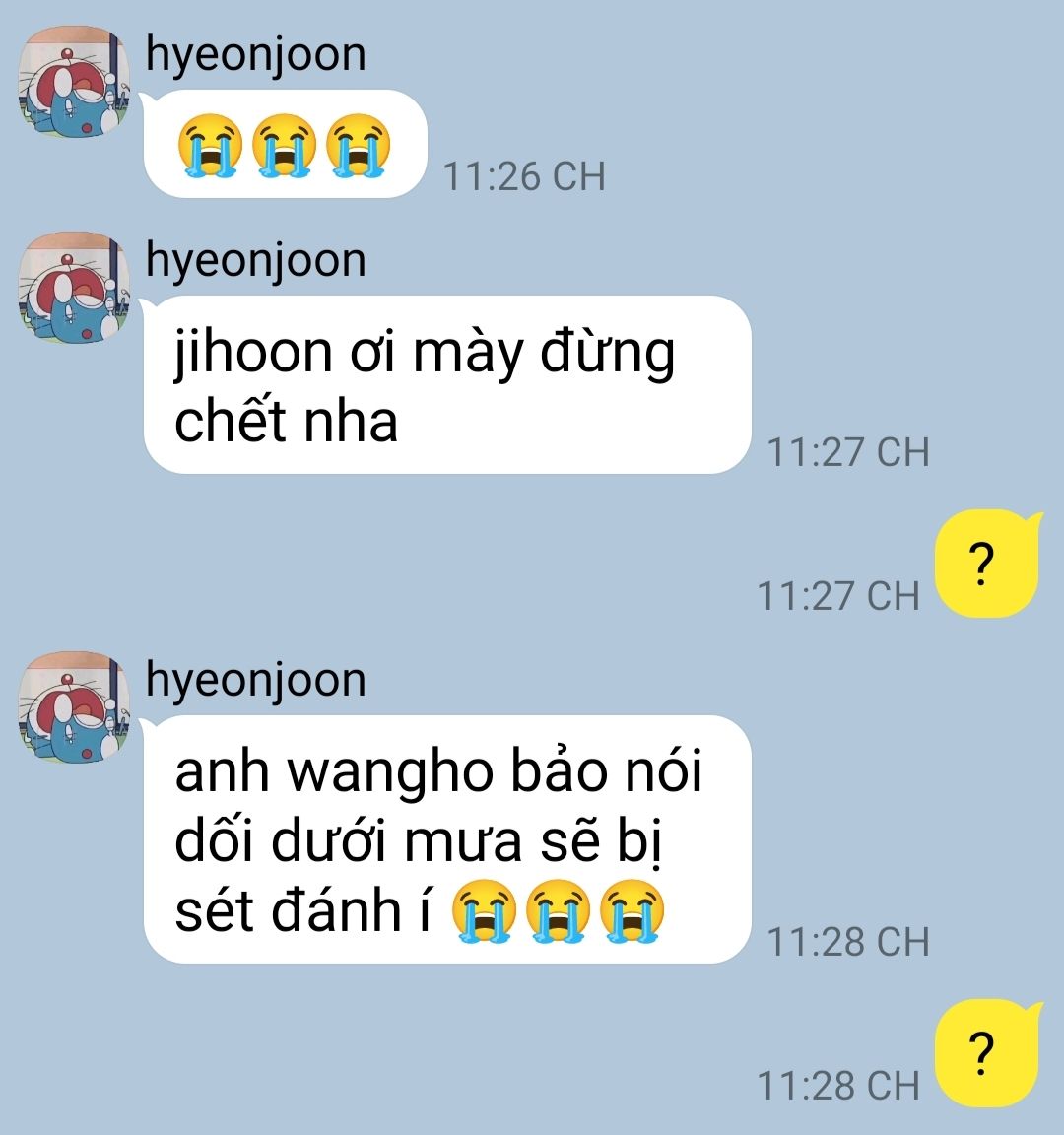Viewport: 1064px width, 1135px height.
Task: View hyeonjoon's profile from the "anh wangho" message
Action: click(75, 706)
